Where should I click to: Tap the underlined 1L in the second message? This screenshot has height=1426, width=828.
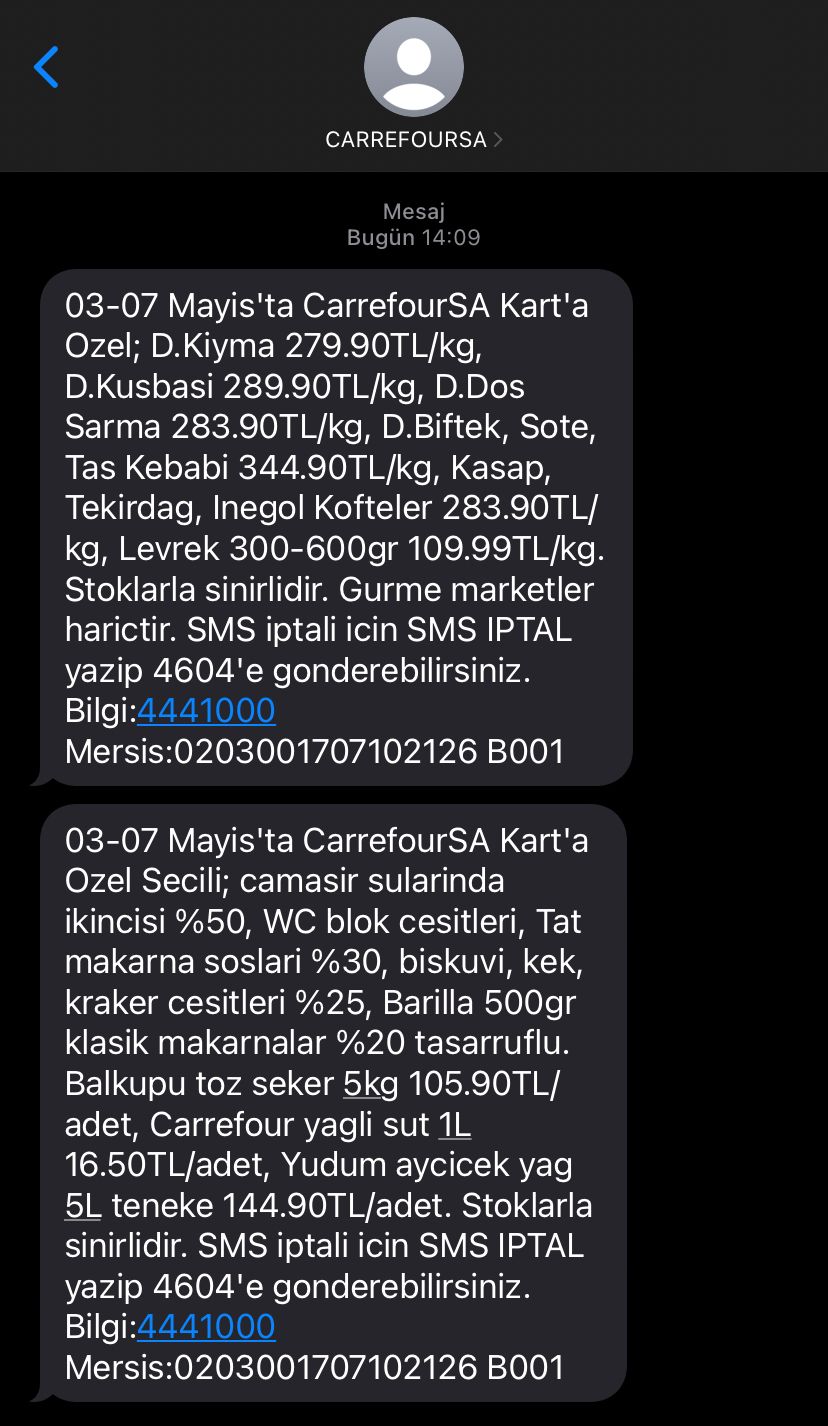(x=455, y=1125)
